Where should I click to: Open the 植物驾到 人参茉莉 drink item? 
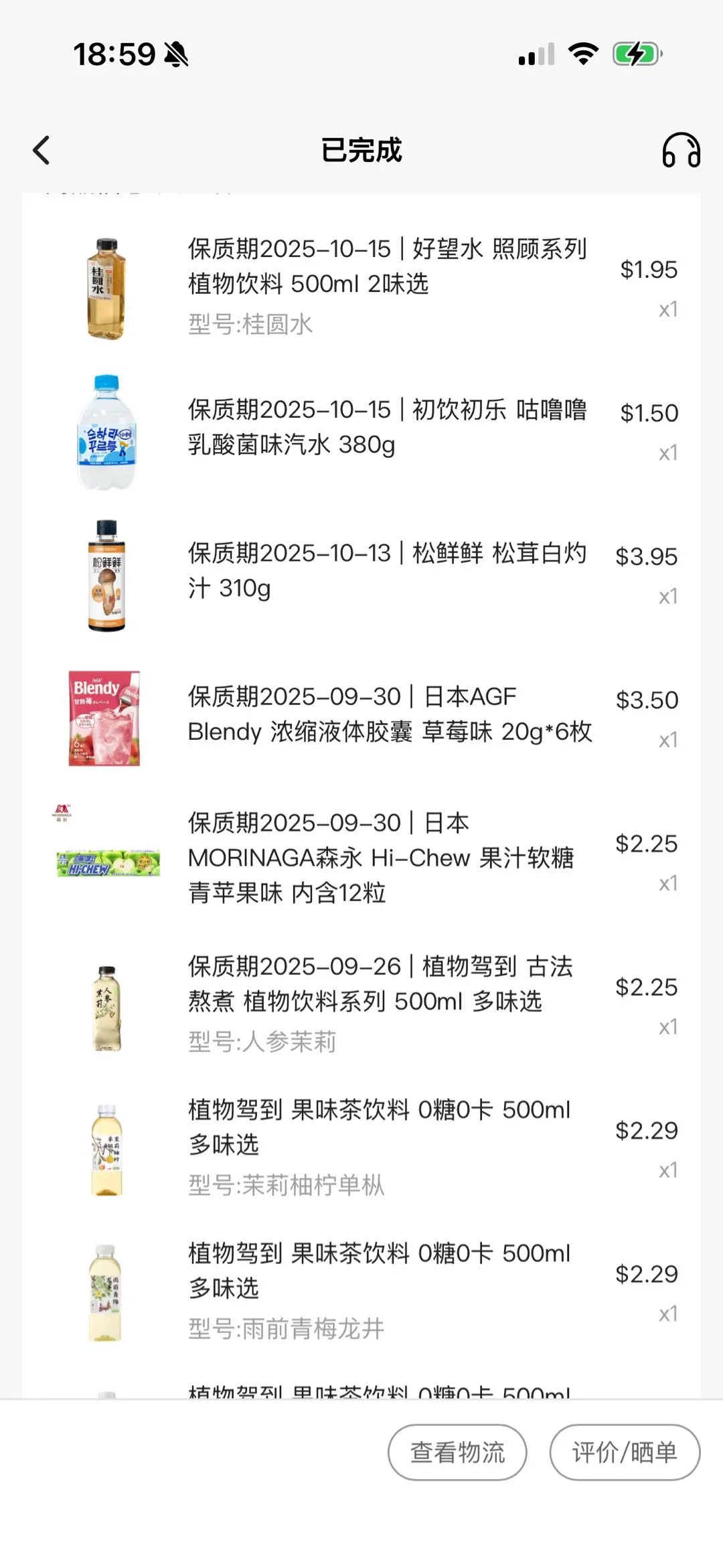coord(380,984)
